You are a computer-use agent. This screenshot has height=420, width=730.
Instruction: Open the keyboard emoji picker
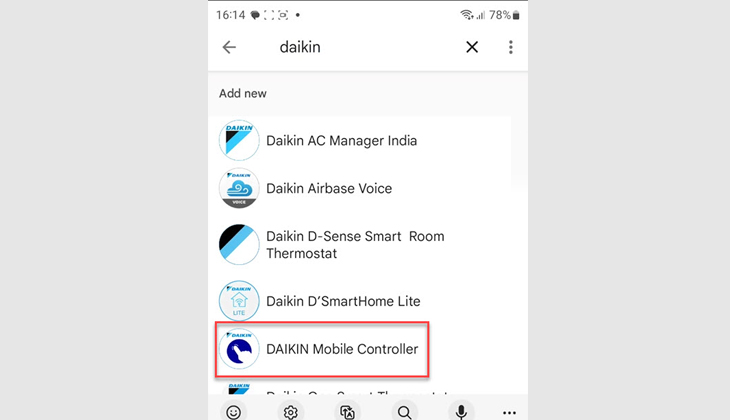tap(234, 411)
